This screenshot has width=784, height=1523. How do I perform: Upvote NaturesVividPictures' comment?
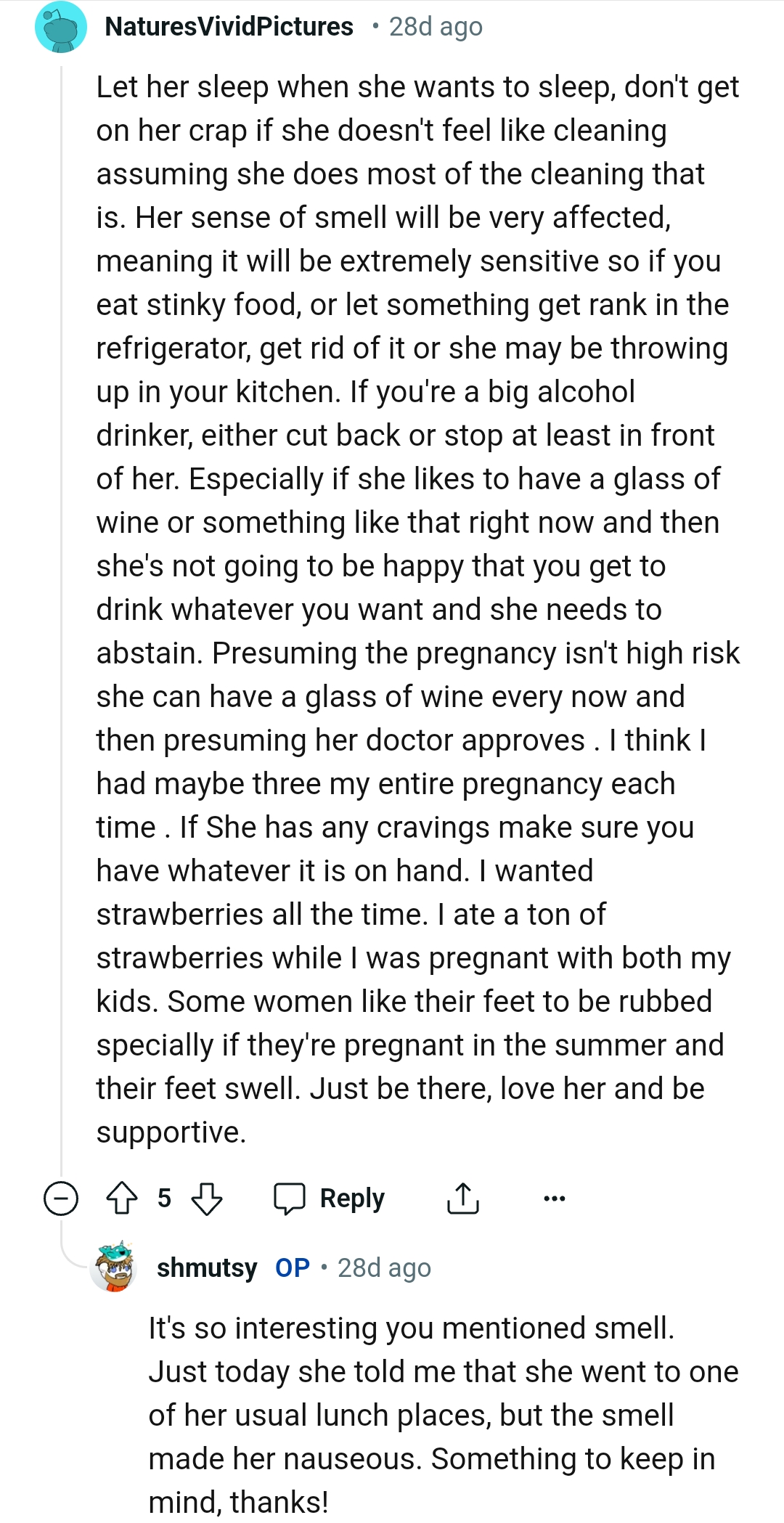pos(122,1198)
